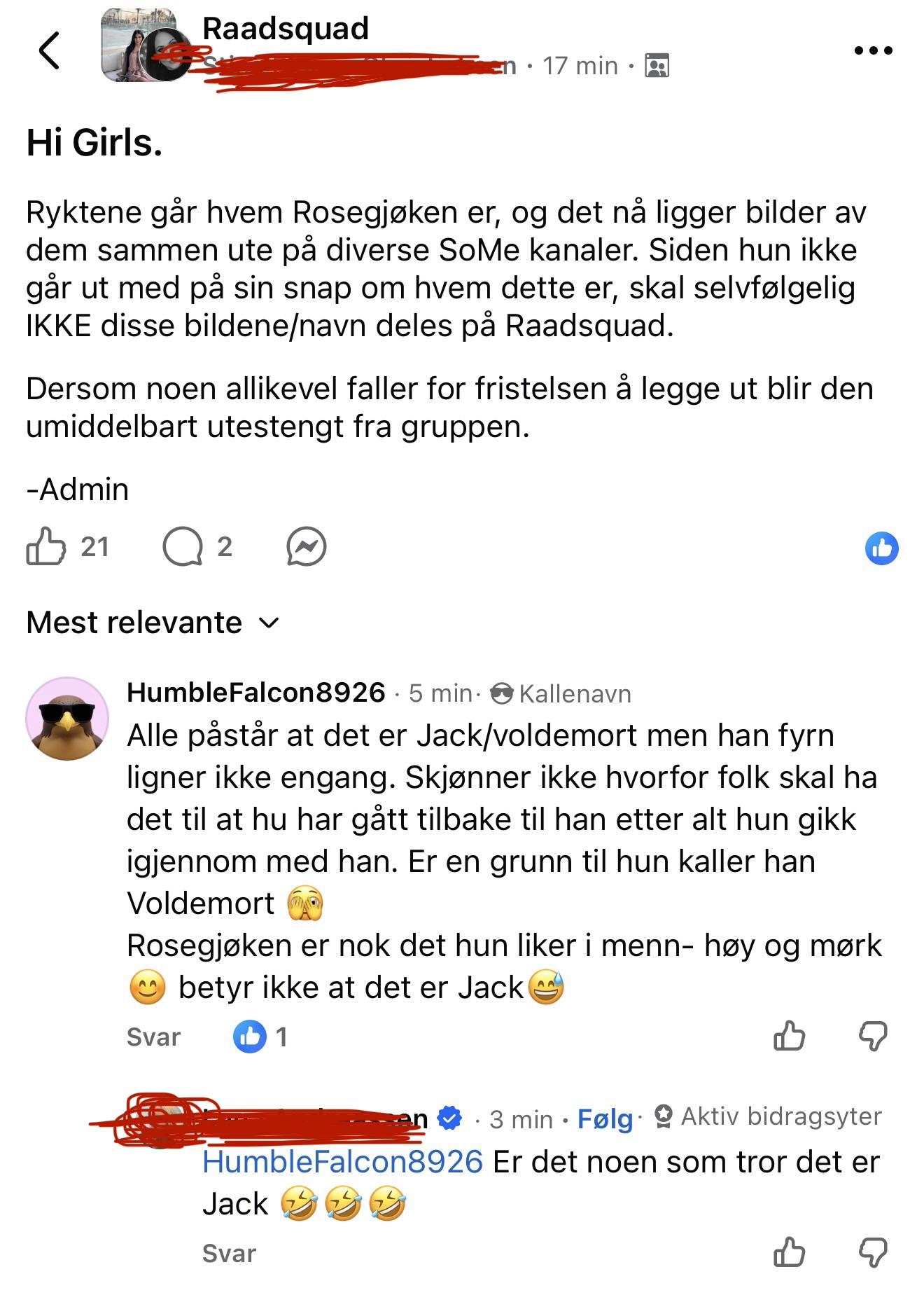Change the Mest relevante comment sorting

pos(153,622)
